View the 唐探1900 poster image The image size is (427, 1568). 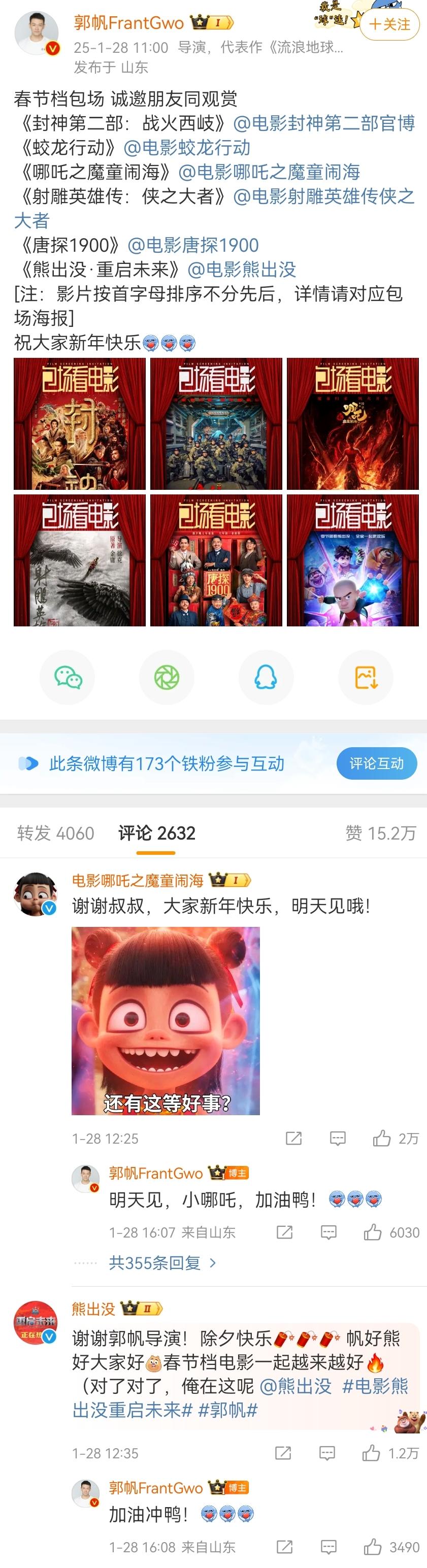pos(216,560)
